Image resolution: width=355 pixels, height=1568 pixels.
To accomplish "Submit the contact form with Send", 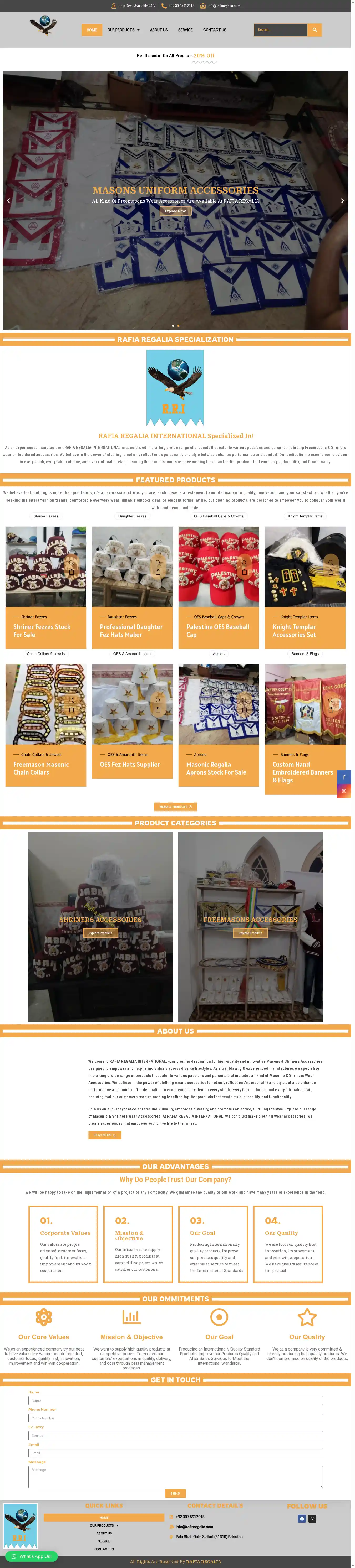I will [x=175, y=1493].
